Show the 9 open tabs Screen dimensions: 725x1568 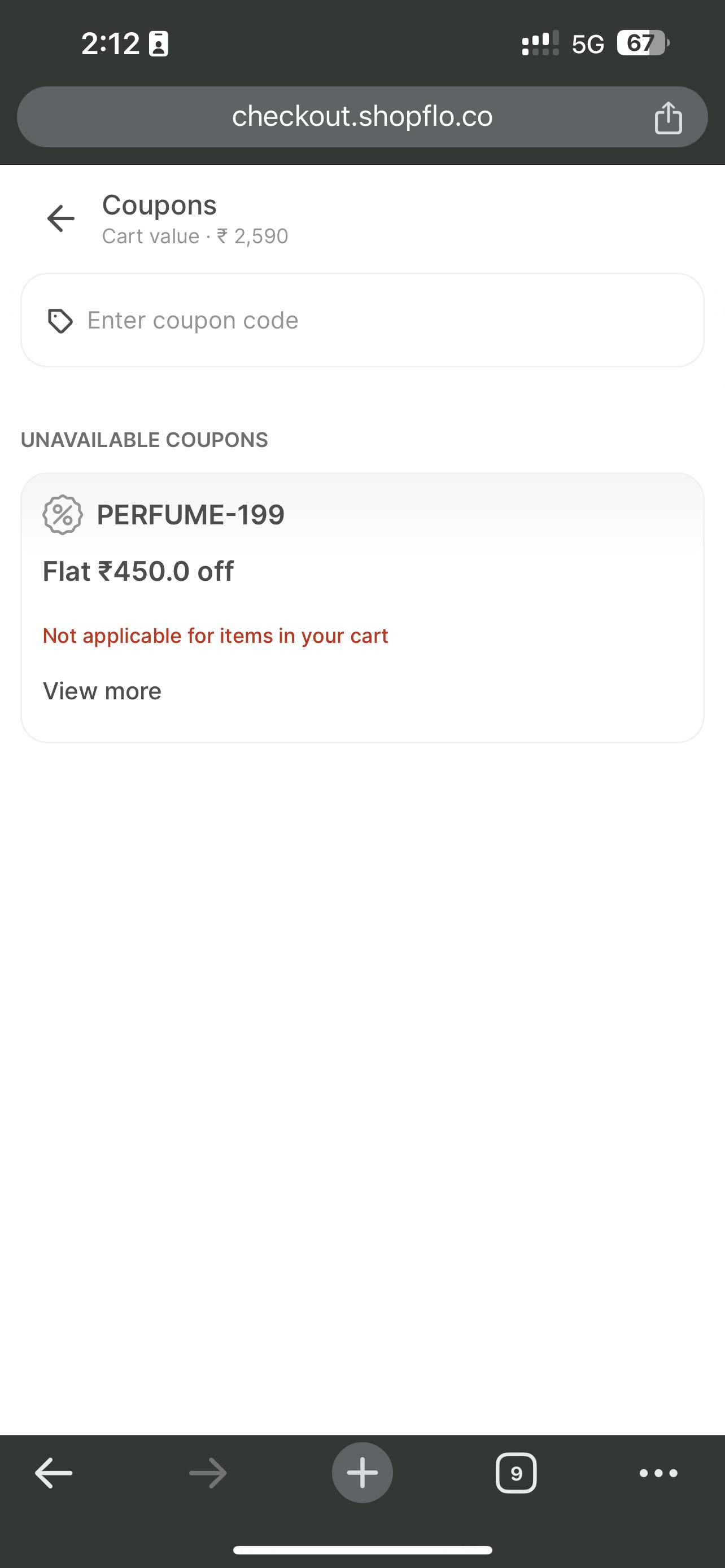click(516, 1473)
